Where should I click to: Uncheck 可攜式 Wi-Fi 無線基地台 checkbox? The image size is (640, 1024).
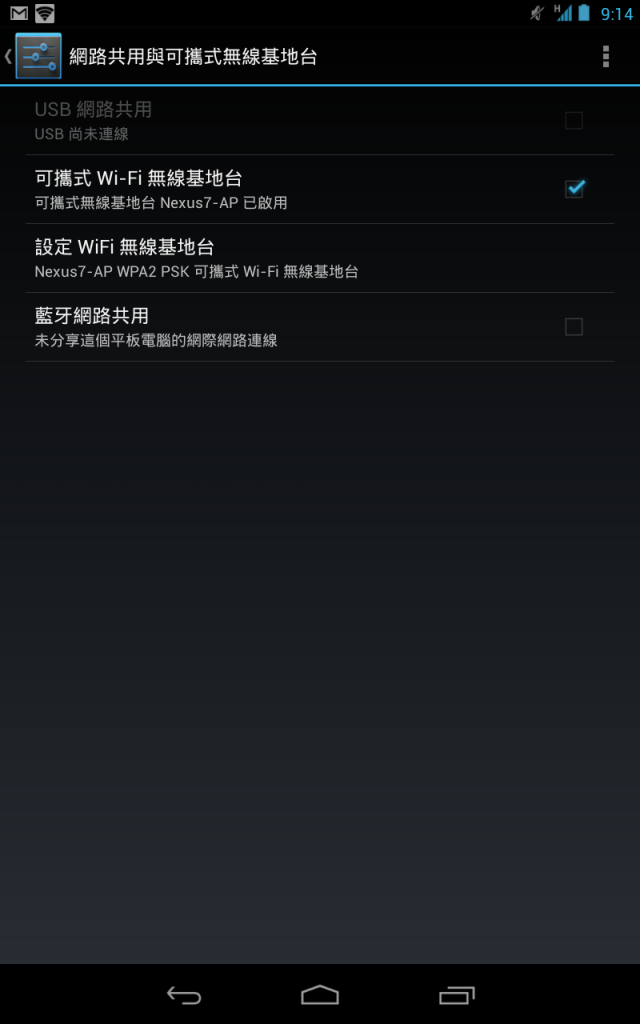(x=574, y=188)
